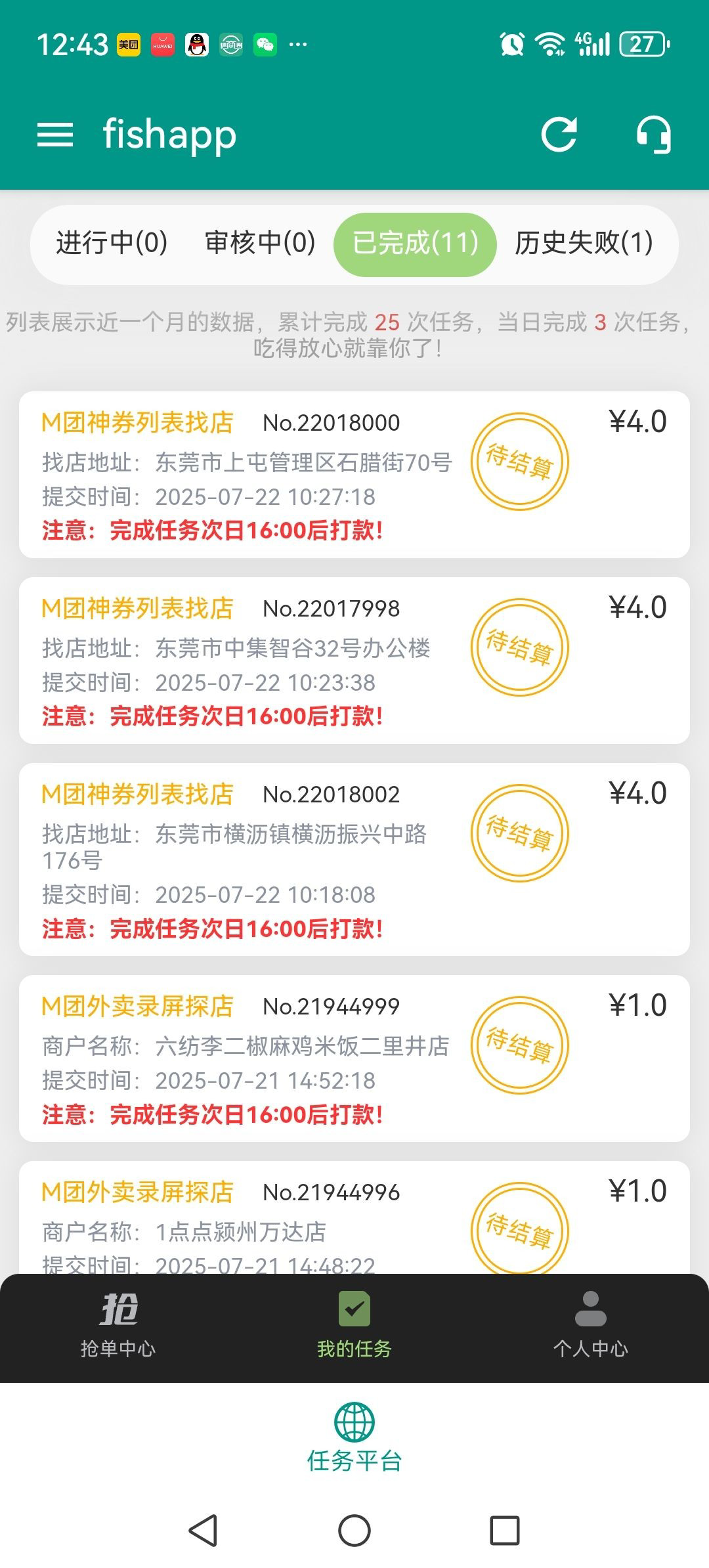
Task: Open task No.21944996 for 1点点颍州万达店
Action: click(354, 1218)
